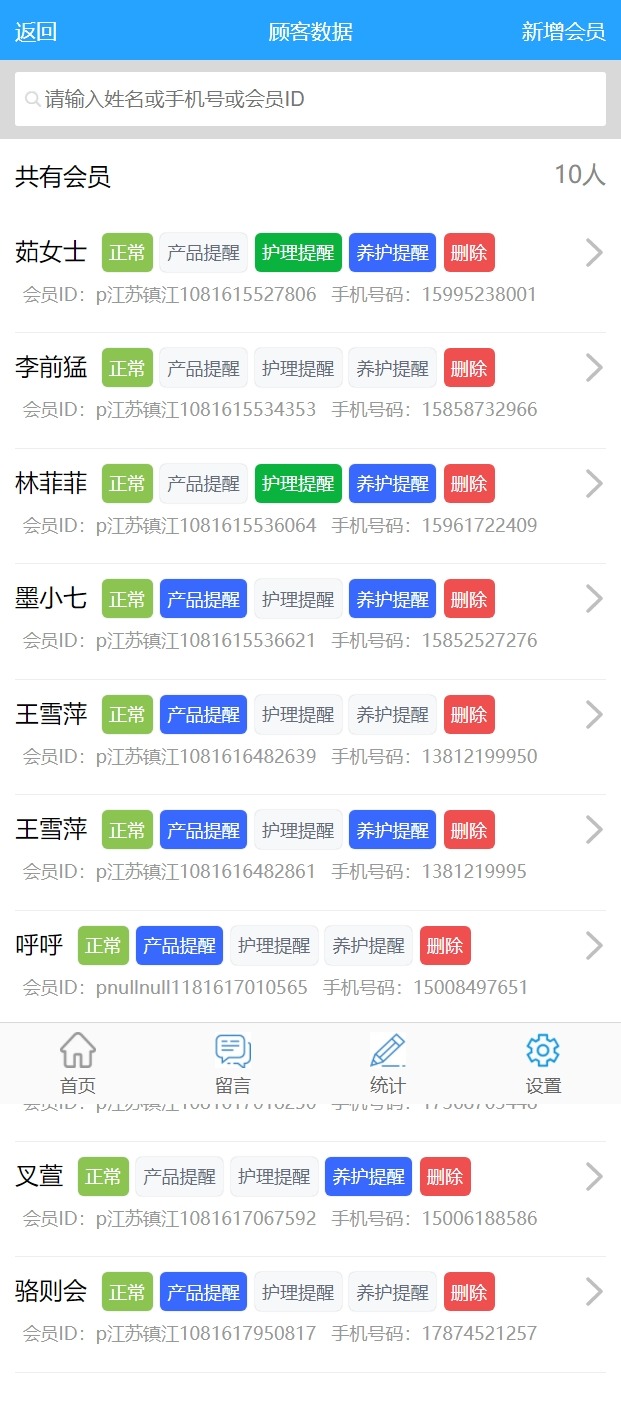
Task: Tap 产品提醒 for 骆则会
Action: click(x=203, y=1292)
